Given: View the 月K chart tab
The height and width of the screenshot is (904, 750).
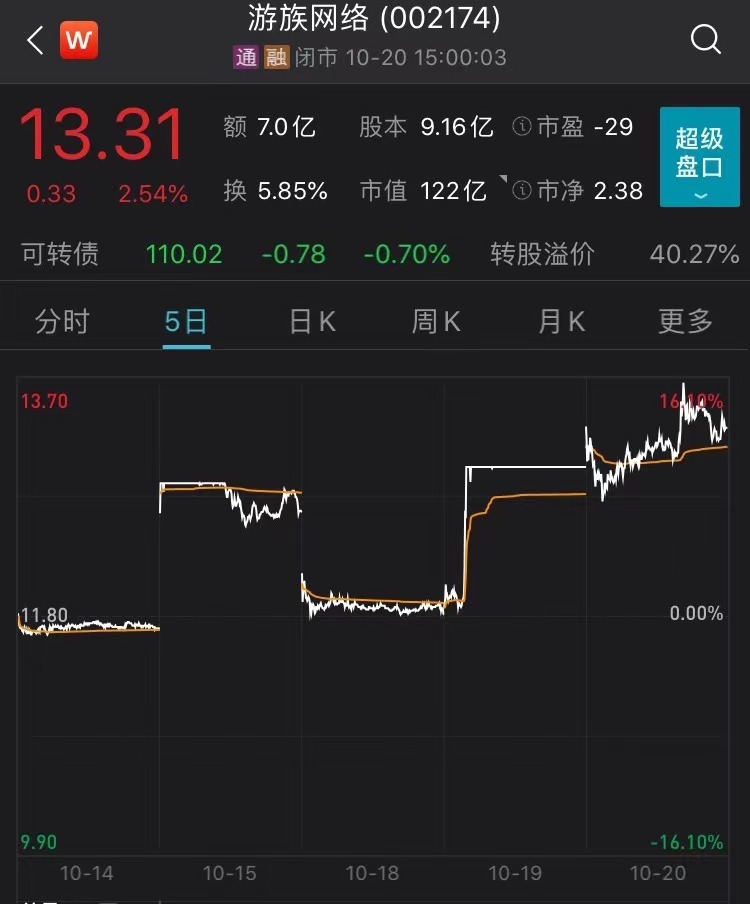Looking at the screenshot, I should 561,321.
